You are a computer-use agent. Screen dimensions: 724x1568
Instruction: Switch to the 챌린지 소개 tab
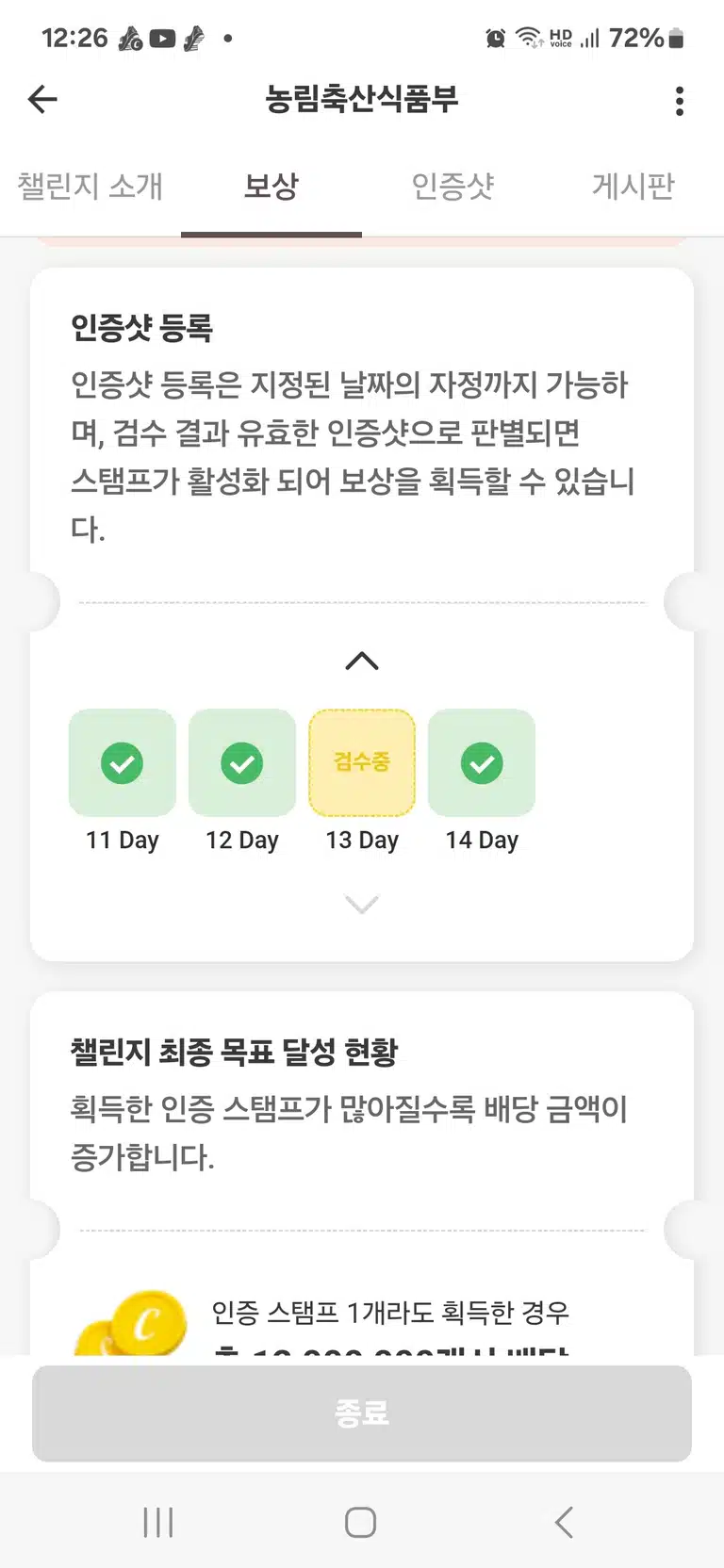pos(90,186)
